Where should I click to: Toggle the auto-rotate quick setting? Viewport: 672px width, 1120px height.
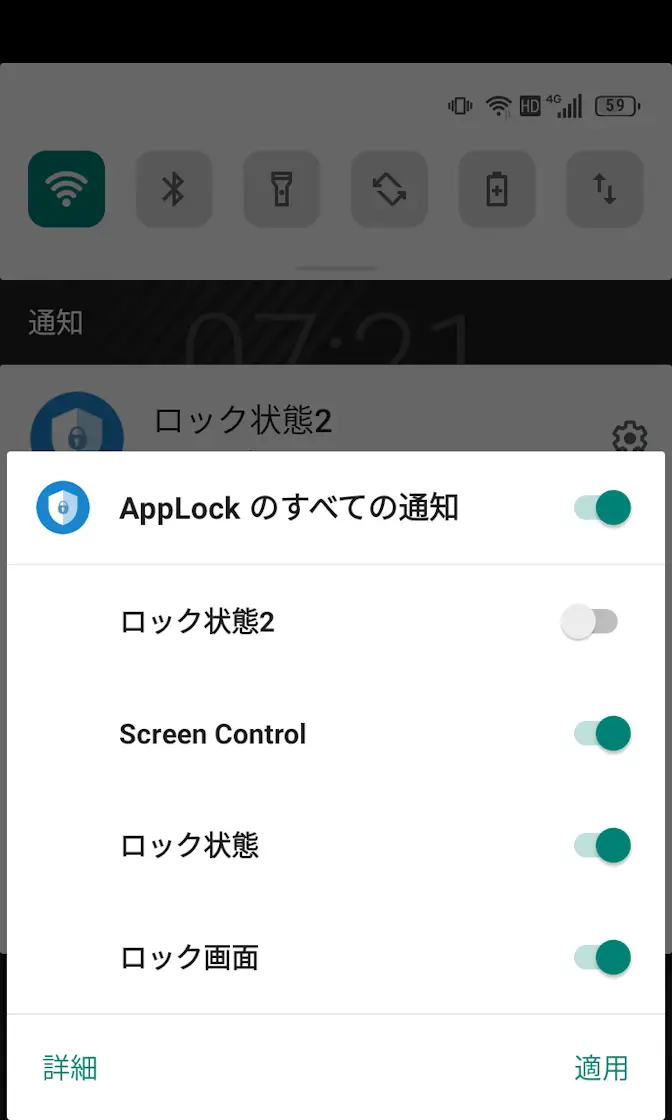tap(389, 189)
